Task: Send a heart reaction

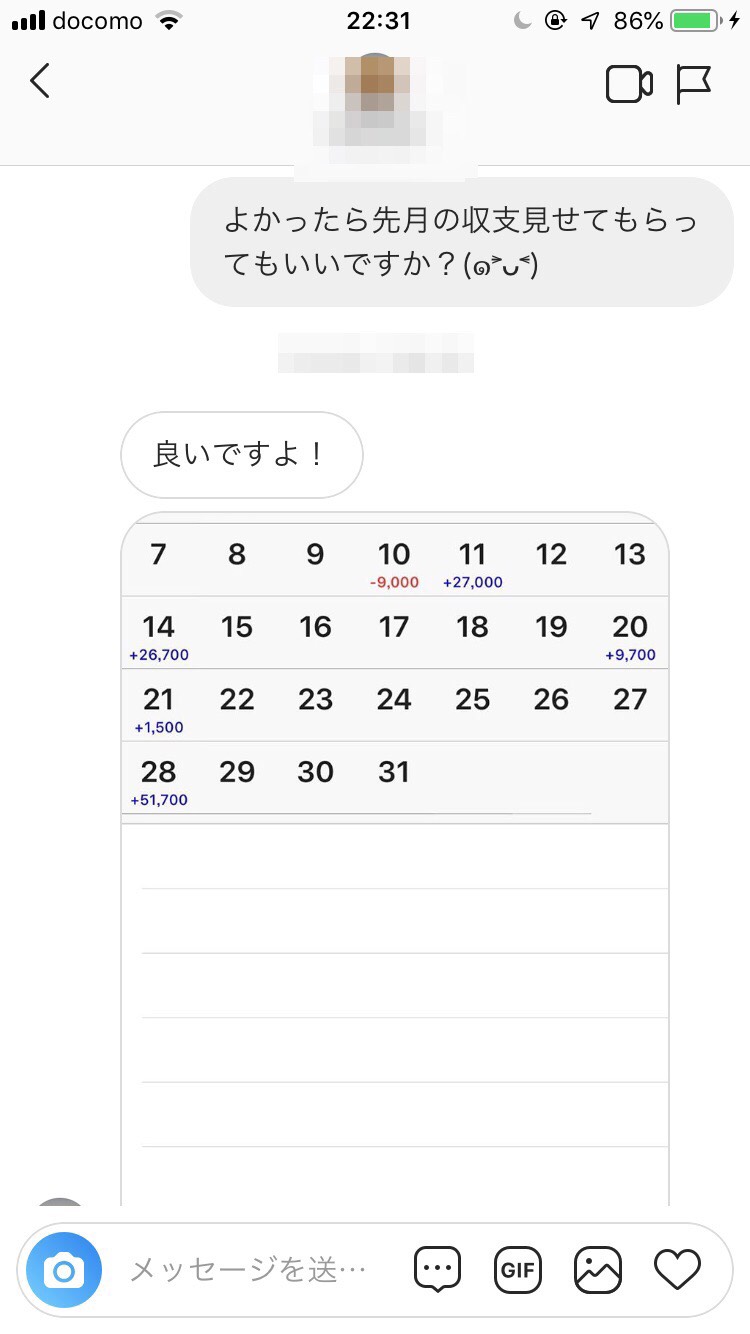Action: point(677,1270)
